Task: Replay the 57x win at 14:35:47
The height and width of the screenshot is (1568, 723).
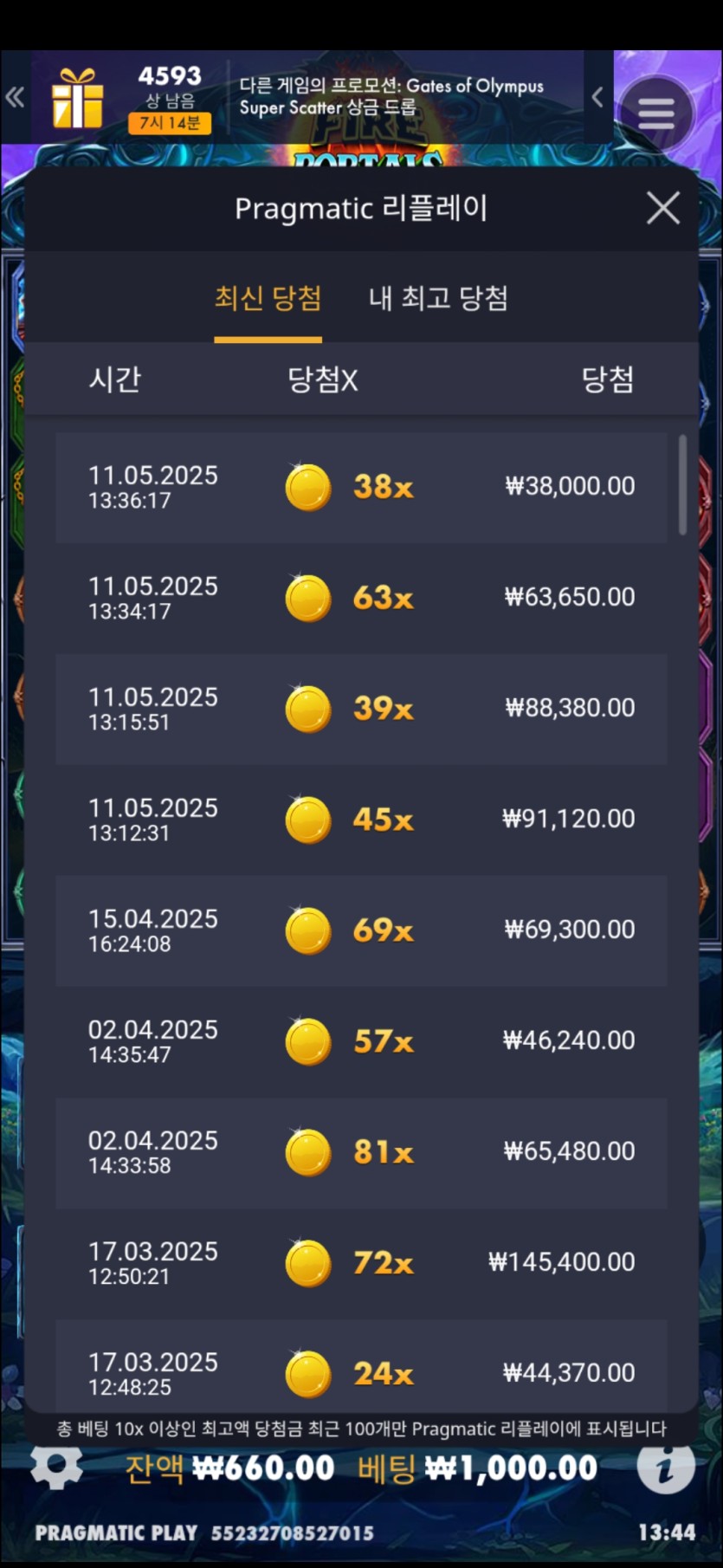Action: [361, 1041]
